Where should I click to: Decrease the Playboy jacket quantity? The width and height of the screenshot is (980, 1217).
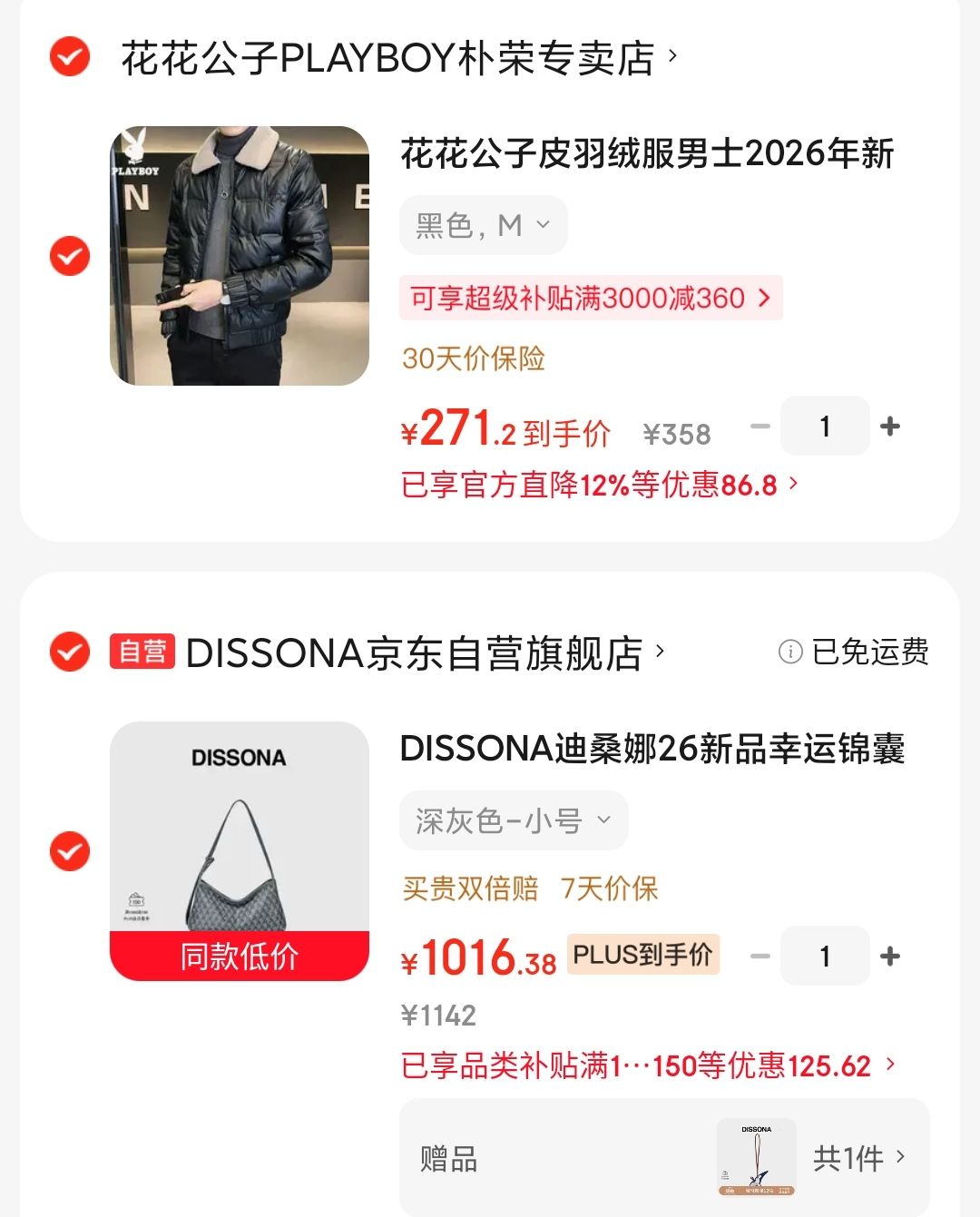(760, 426)
